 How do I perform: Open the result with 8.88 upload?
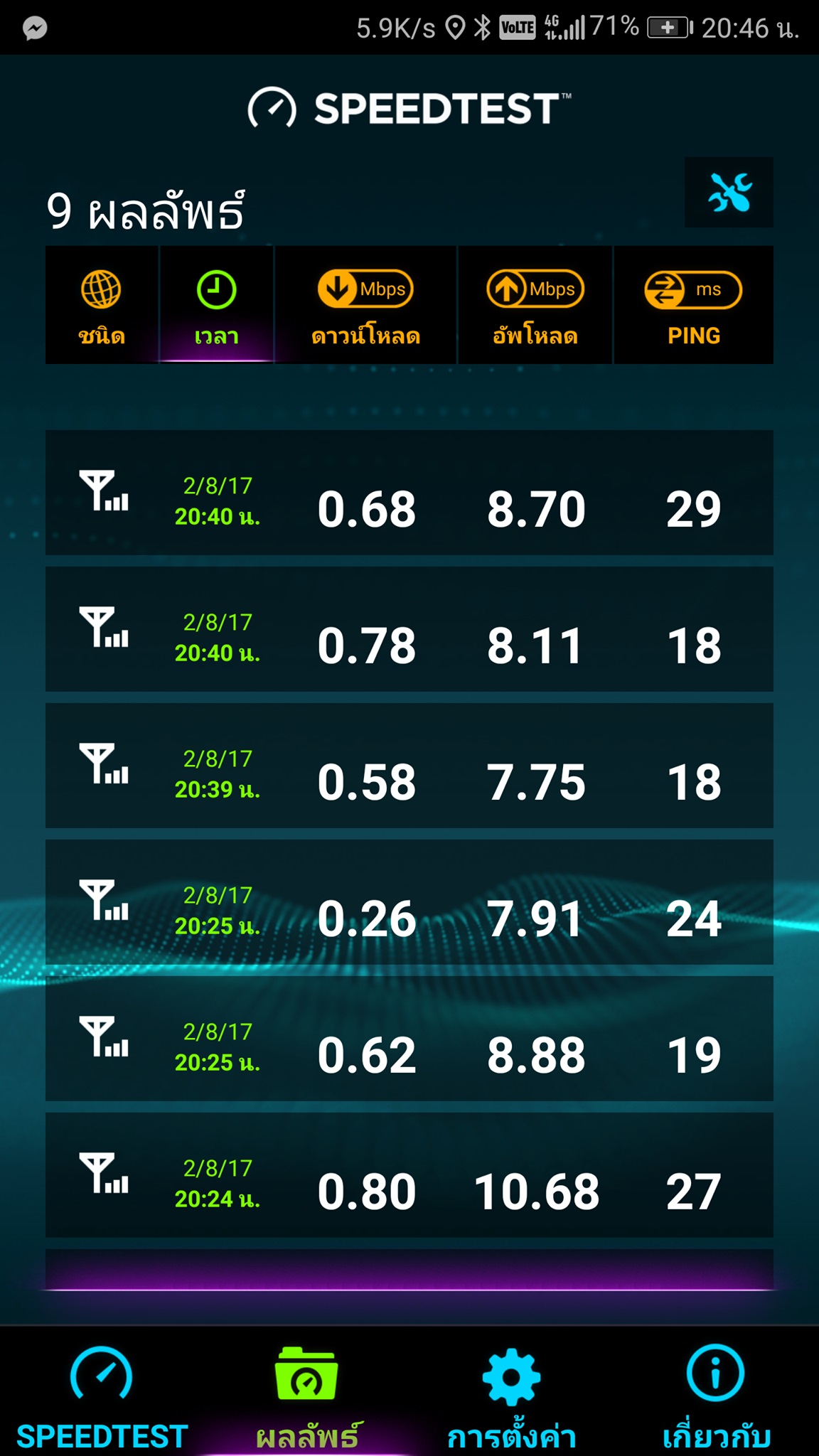pyautogui.click(x=409, y=1039)
